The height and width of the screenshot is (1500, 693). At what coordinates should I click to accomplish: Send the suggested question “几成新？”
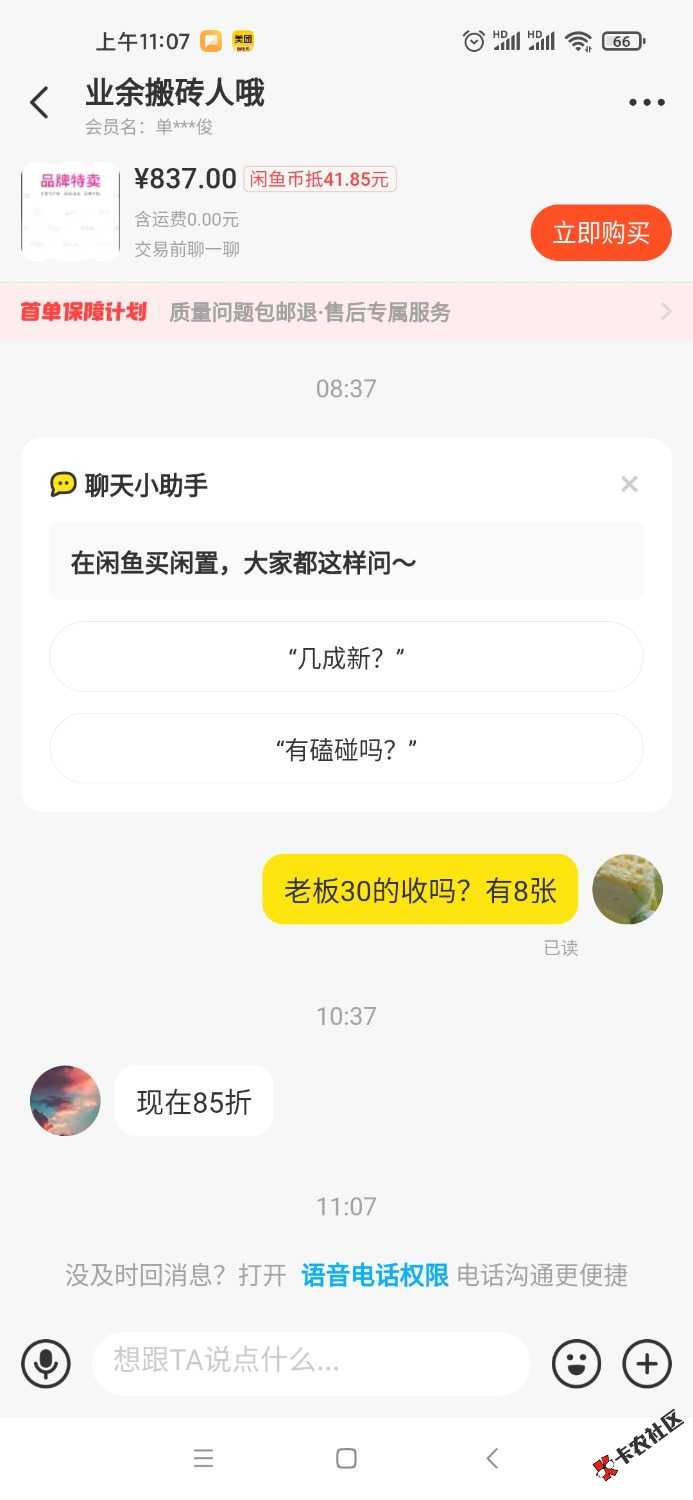tap(346, 657)
